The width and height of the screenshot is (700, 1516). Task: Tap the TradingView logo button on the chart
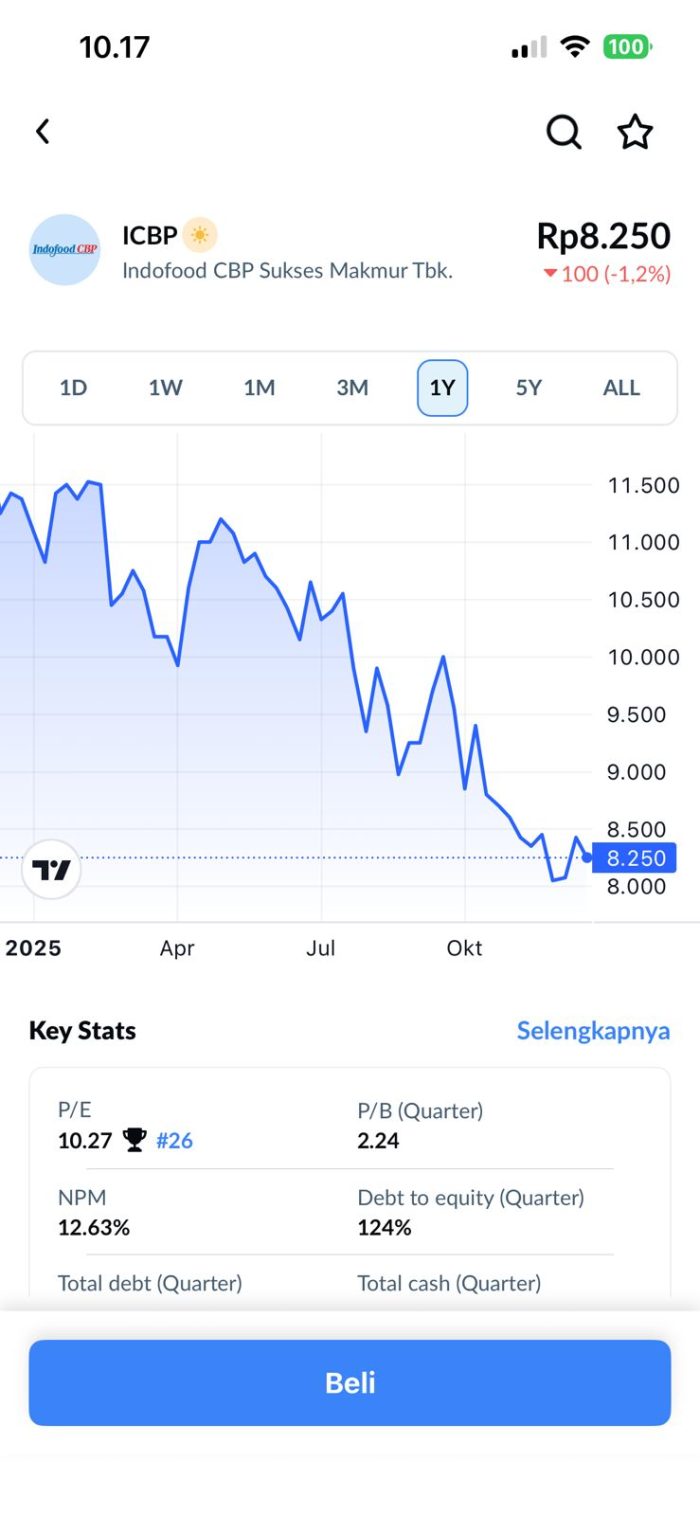[x=51, y=870]
